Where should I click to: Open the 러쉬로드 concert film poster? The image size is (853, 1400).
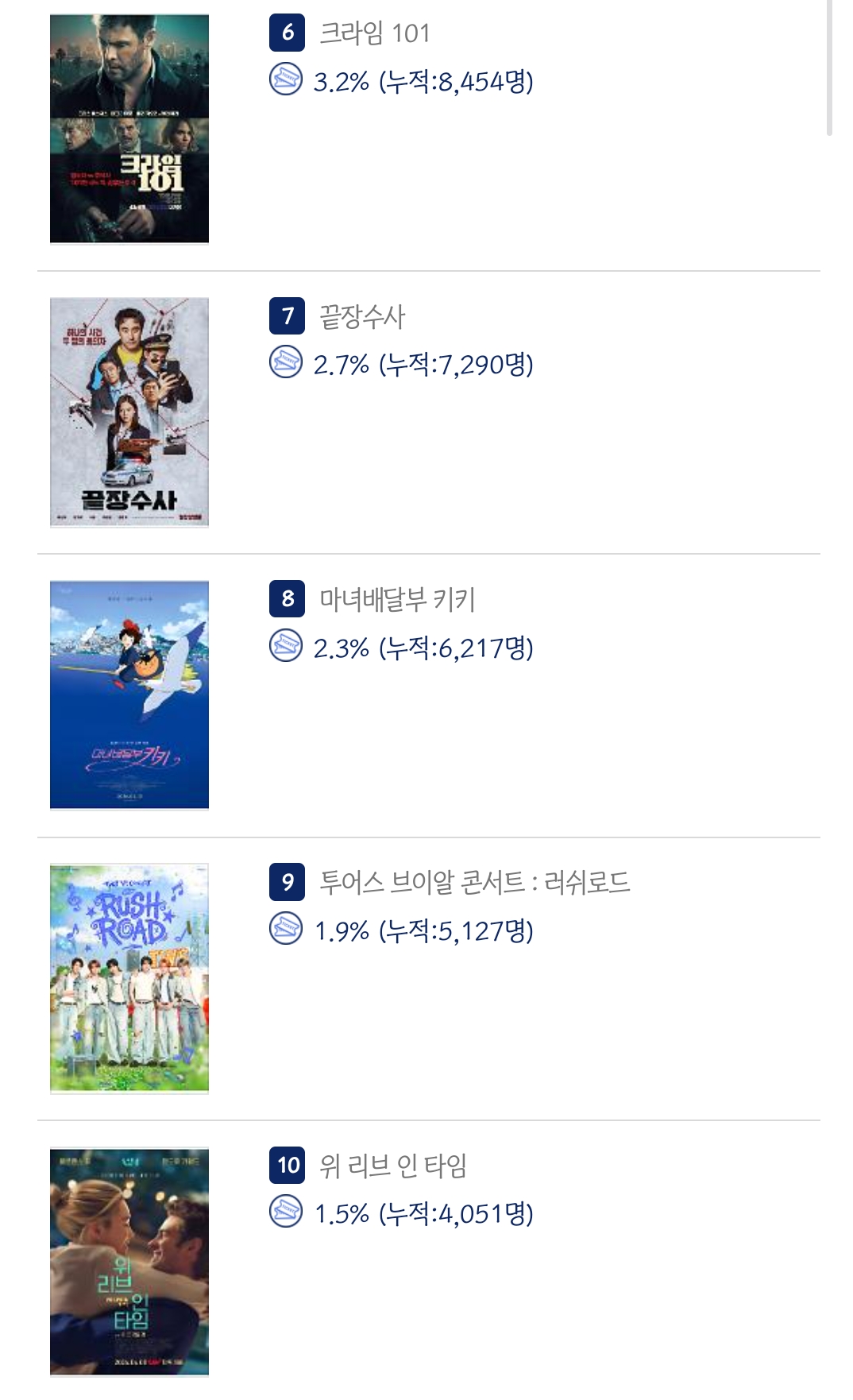click(129, 977)
